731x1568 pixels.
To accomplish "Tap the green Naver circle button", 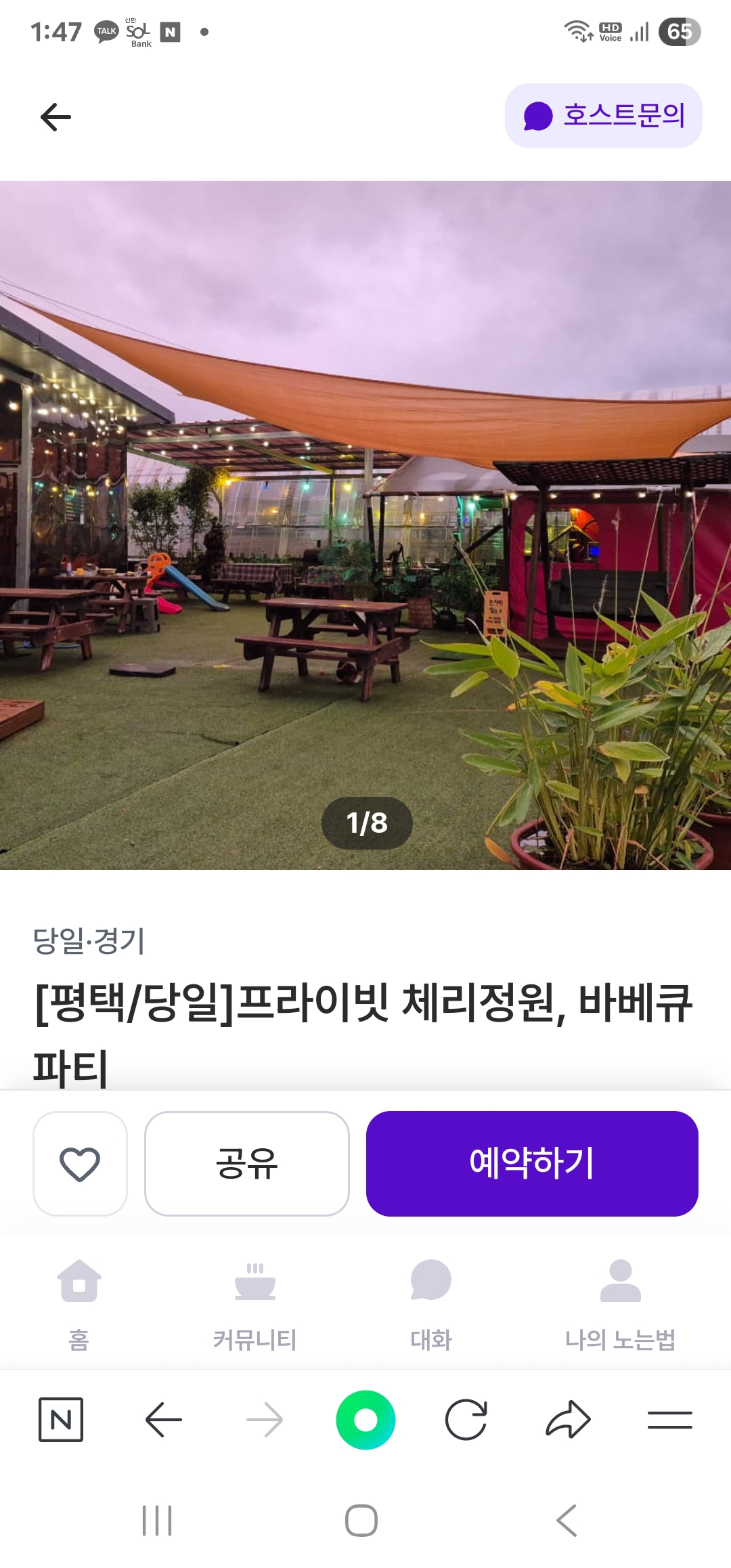I will click(x=365, y=1420).
